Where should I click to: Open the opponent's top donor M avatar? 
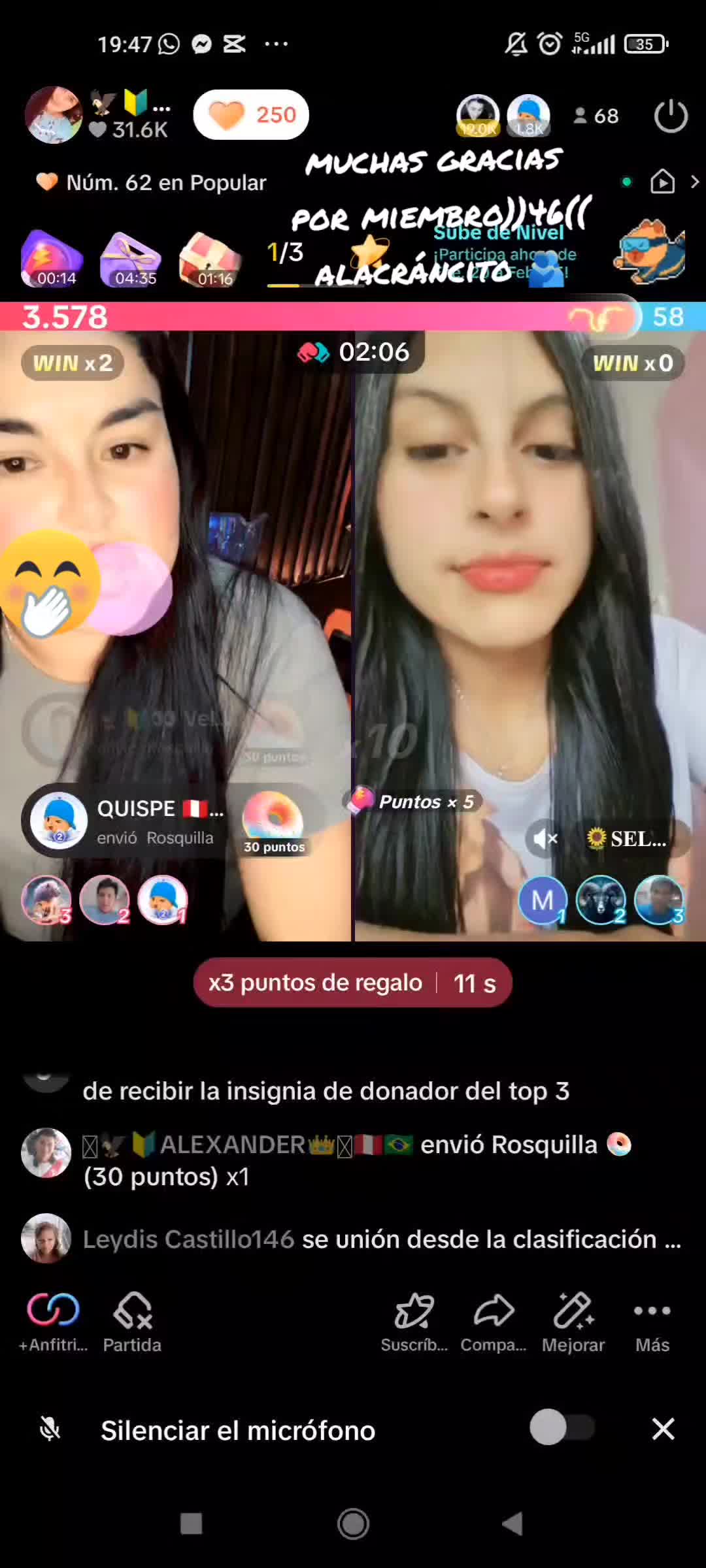(x=543, y=900)
